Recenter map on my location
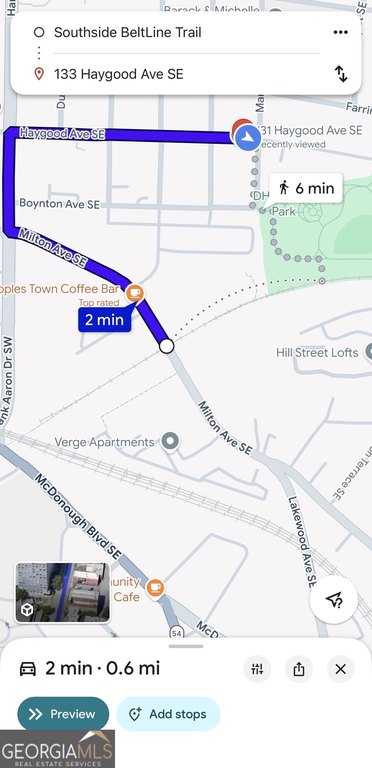Image resolution: width=372 pixels, height=768 pixels. coord(334,600)
